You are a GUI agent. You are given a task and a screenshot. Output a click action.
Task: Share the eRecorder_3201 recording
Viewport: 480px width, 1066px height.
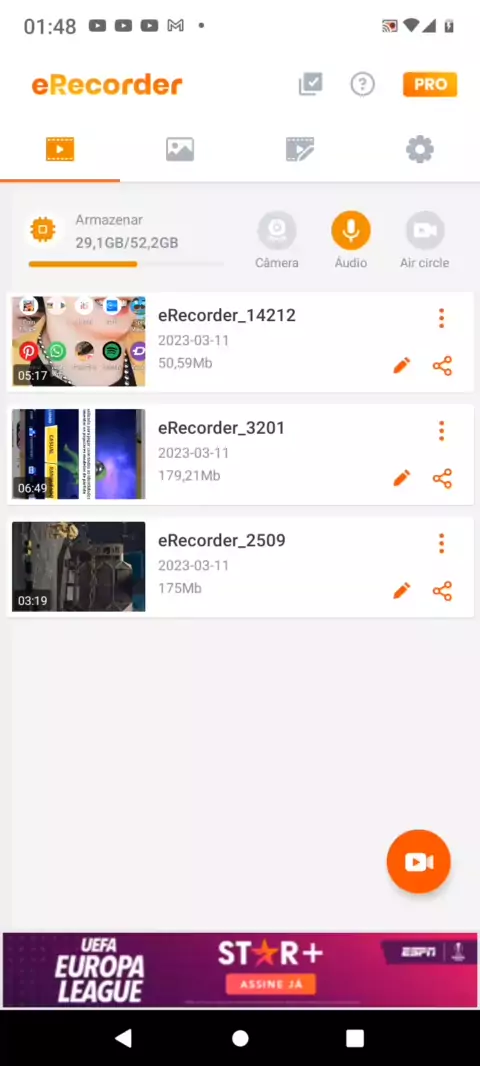tap(443, 479)
